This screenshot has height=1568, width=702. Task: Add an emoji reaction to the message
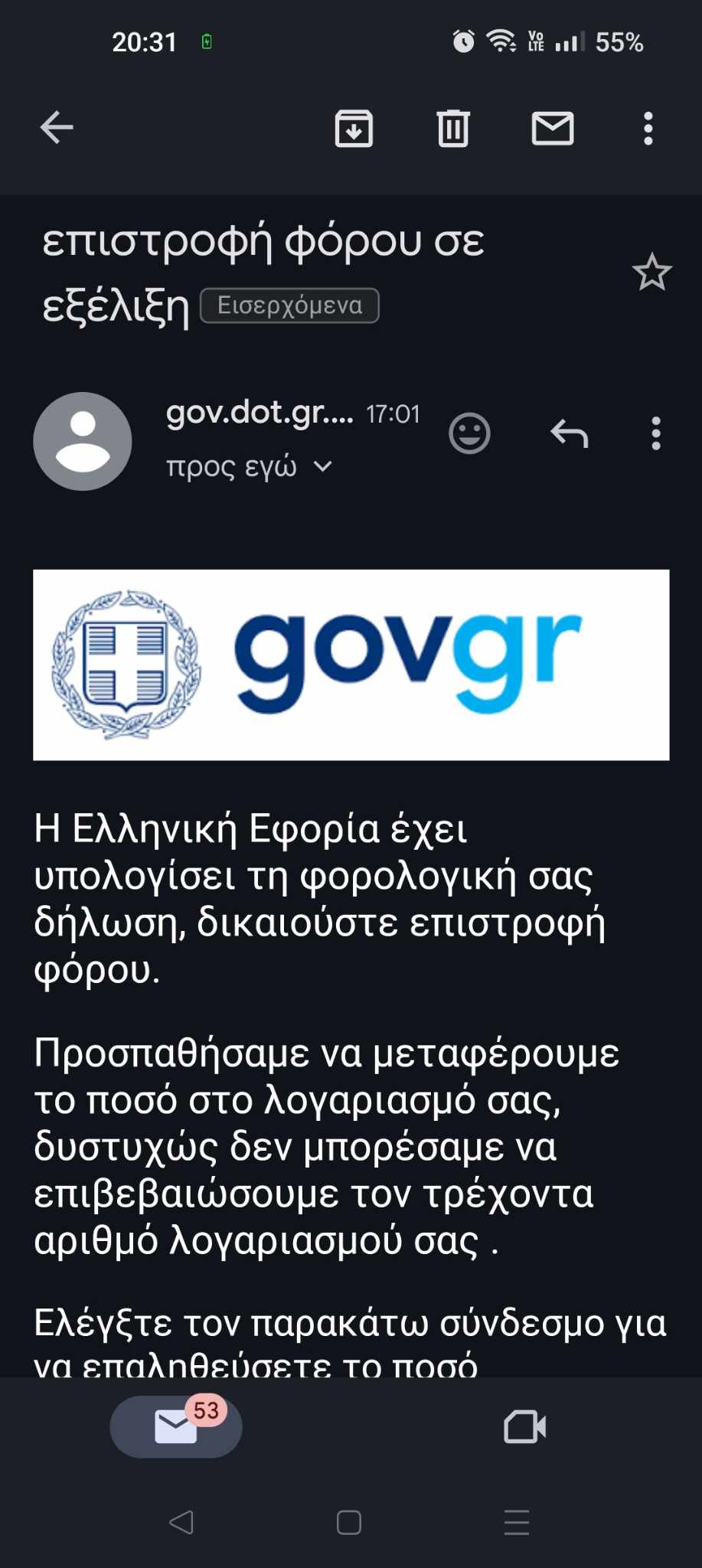point(469,433)
